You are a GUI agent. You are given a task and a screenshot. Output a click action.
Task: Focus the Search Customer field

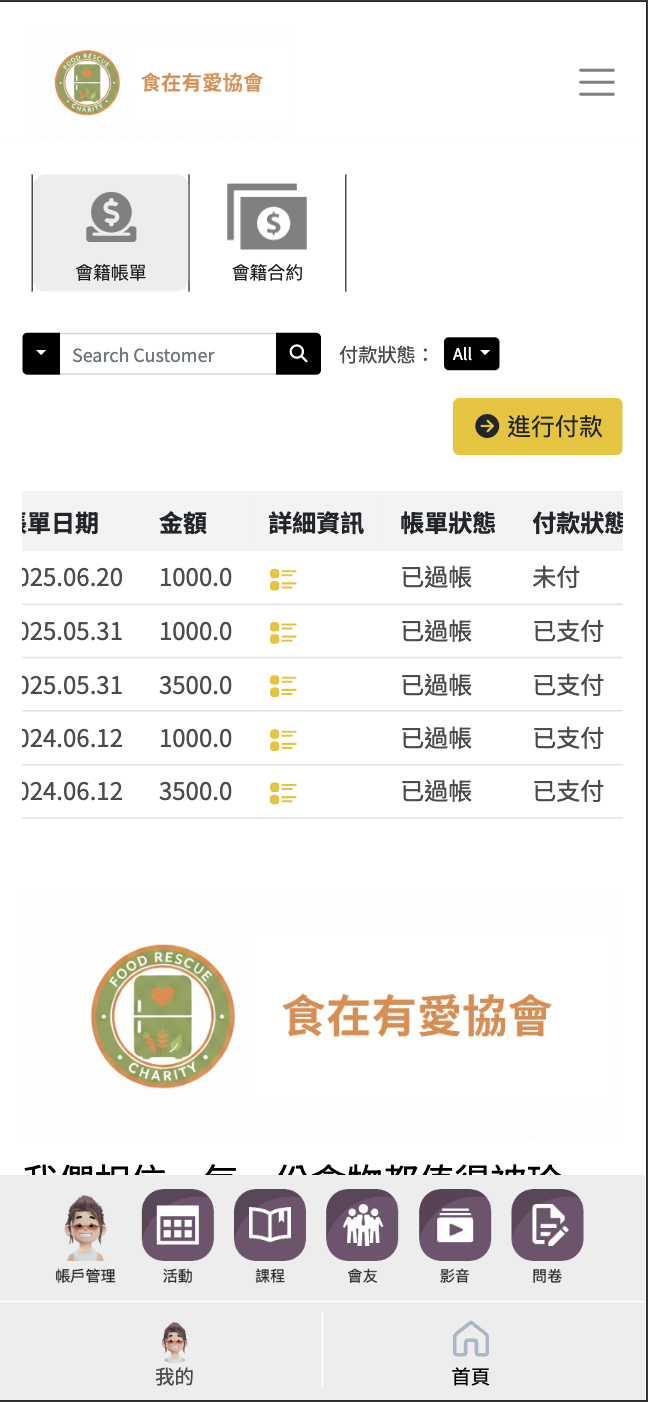[x=167, y=354]
